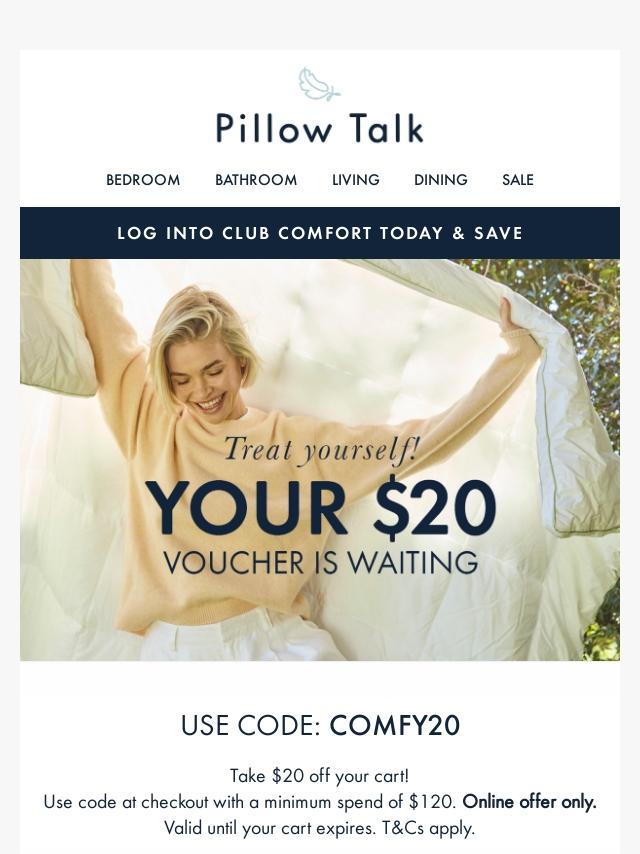
Task: Tap the Log Into Club Comfort banner
Action: (x=320, y=233)
